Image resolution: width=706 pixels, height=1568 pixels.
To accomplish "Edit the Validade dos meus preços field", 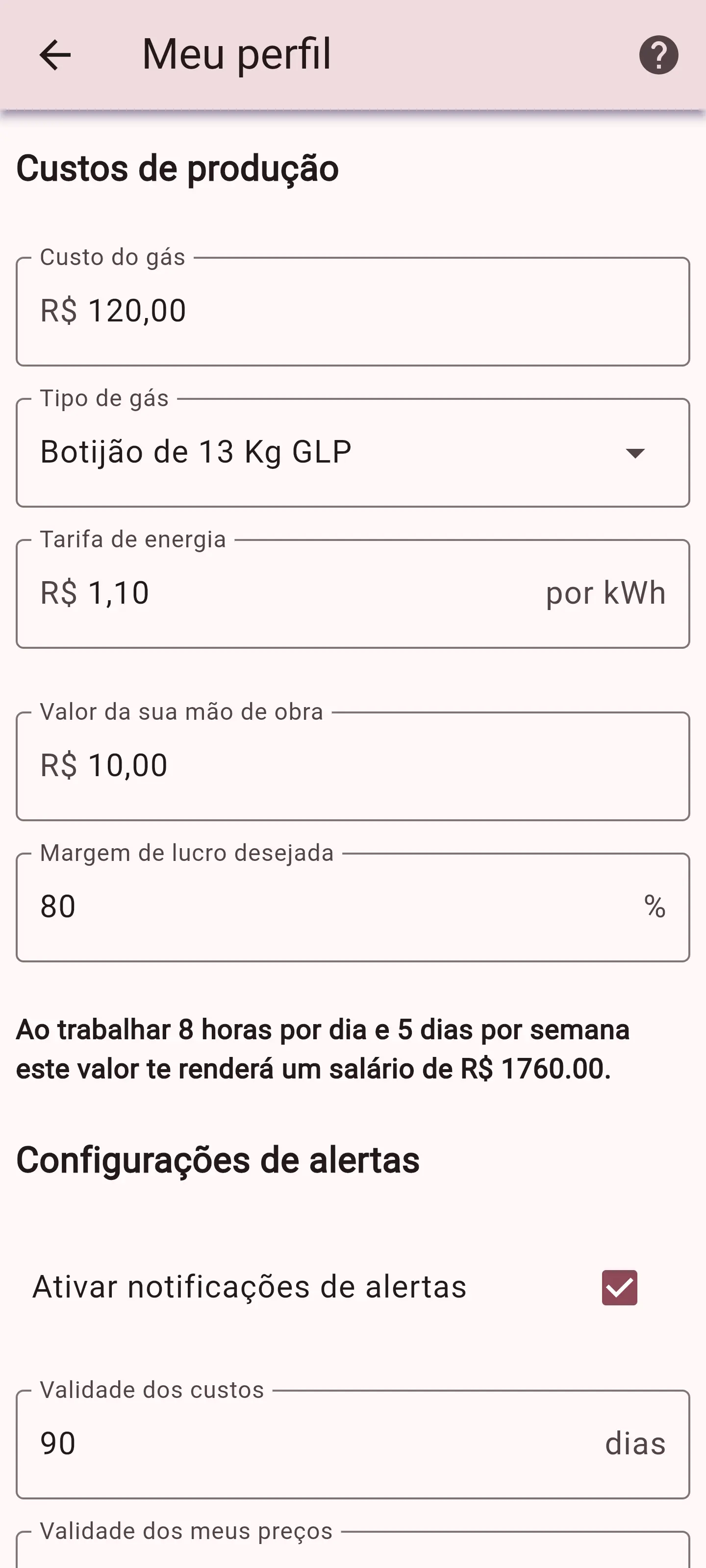I will 352,1552.
